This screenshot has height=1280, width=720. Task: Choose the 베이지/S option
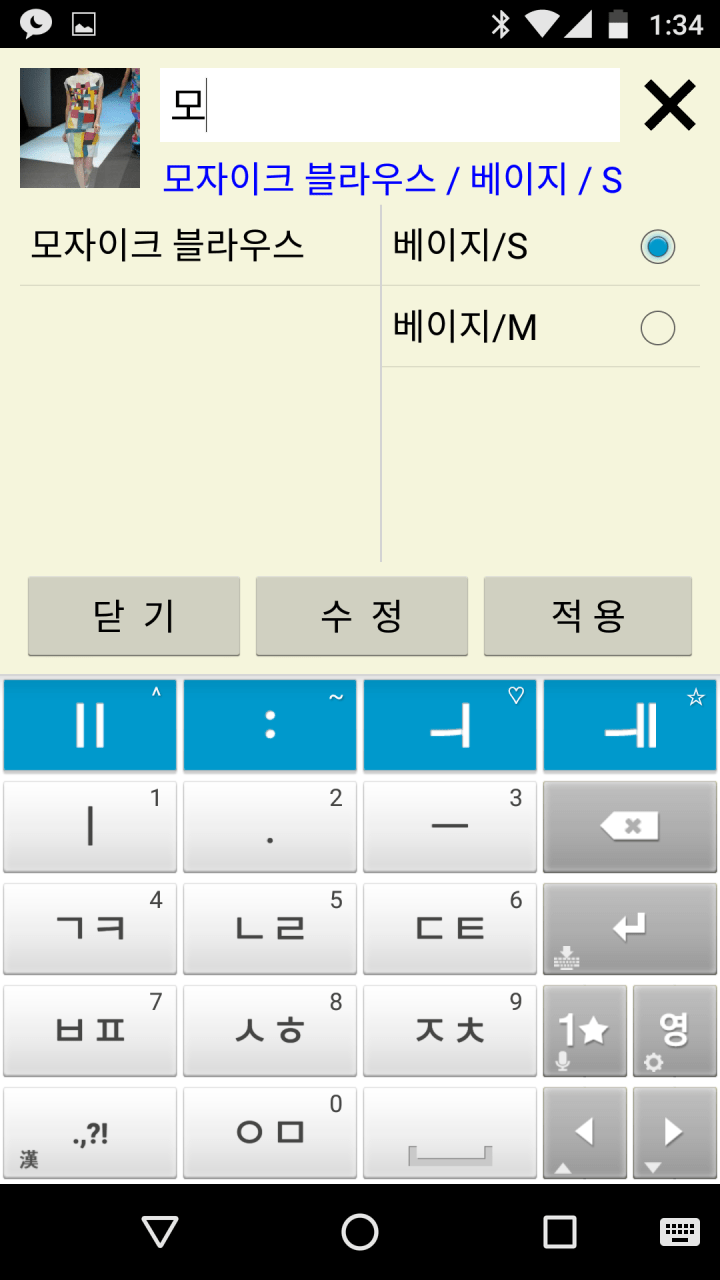pyautogui.click(x=657, y=247)
